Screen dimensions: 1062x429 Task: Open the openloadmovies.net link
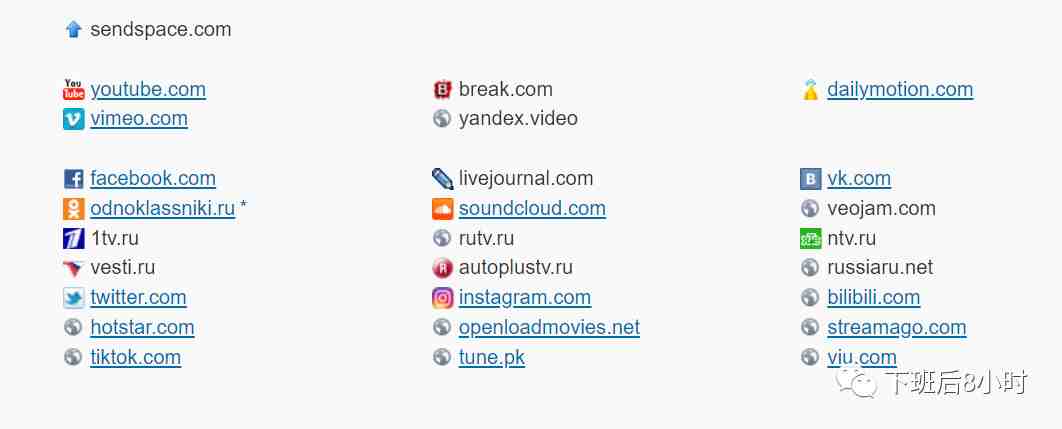coord(549,327)
